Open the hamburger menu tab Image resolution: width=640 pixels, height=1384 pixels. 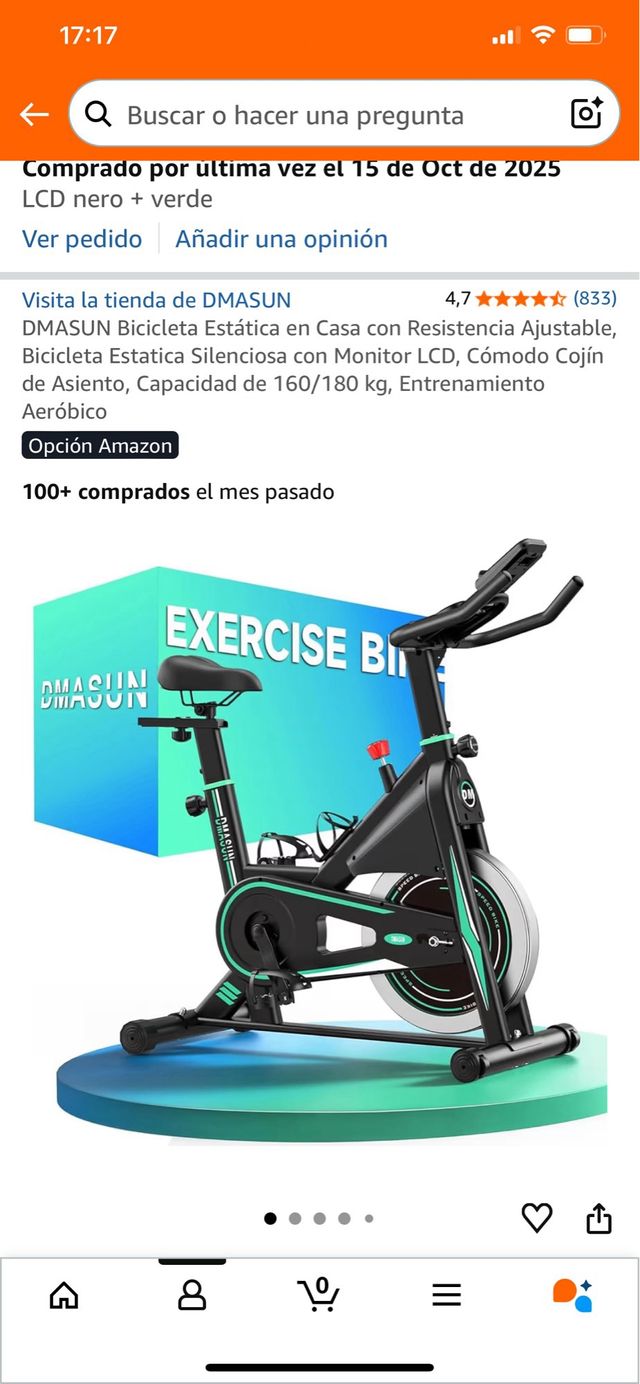tap(446, 1295)
